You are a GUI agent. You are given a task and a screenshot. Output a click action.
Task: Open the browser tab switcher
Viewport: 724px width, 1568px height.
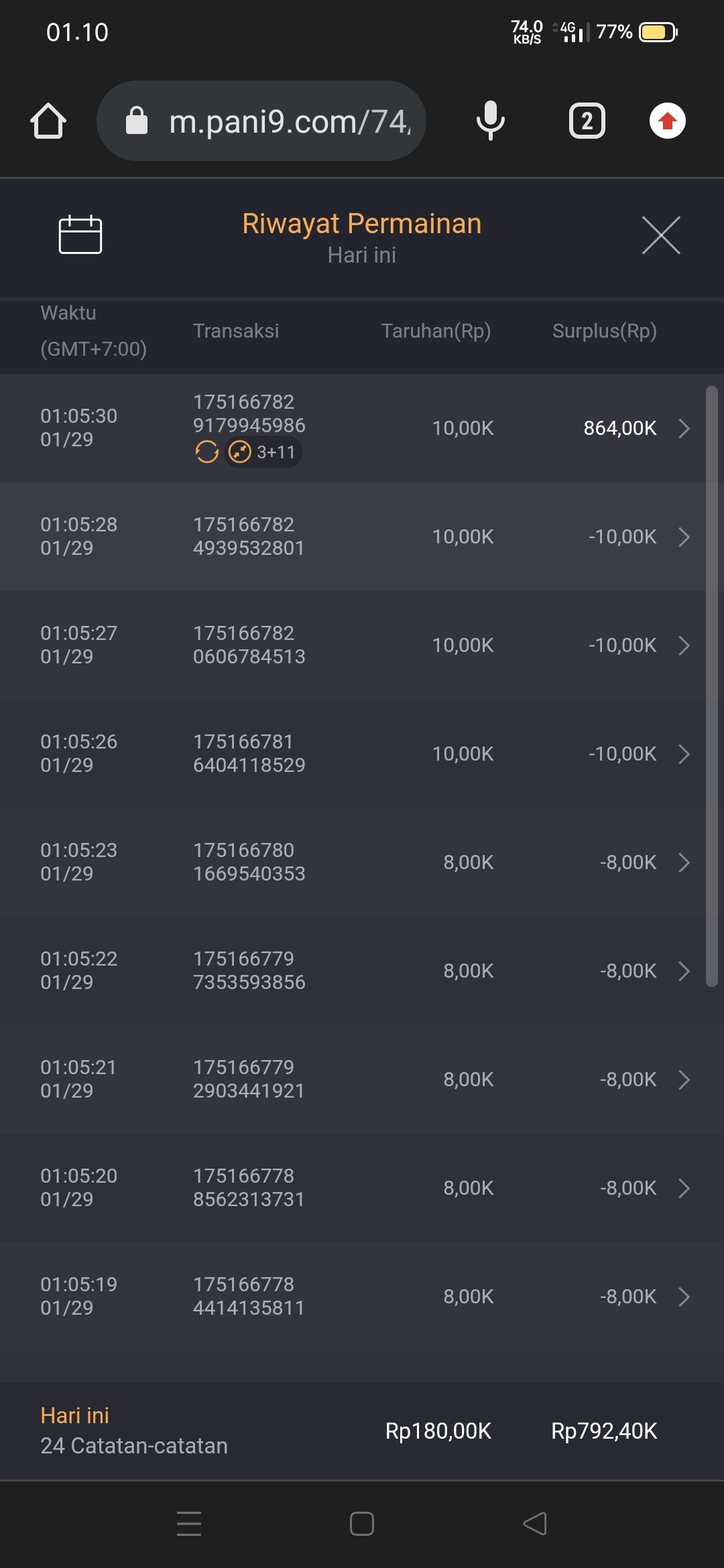pyautogui.click(x=587, y=121)
